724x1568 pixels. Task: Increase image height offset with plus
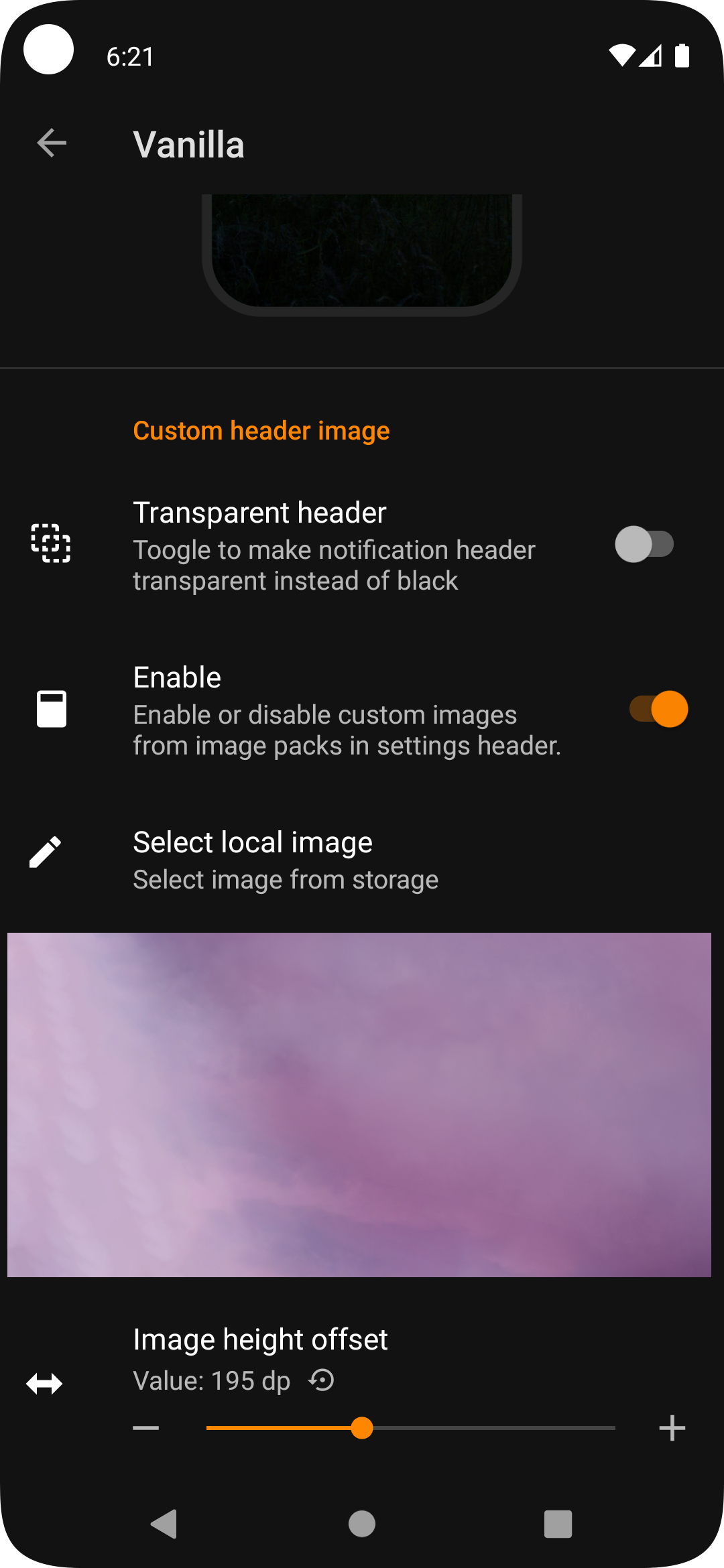coord(672,1428)
